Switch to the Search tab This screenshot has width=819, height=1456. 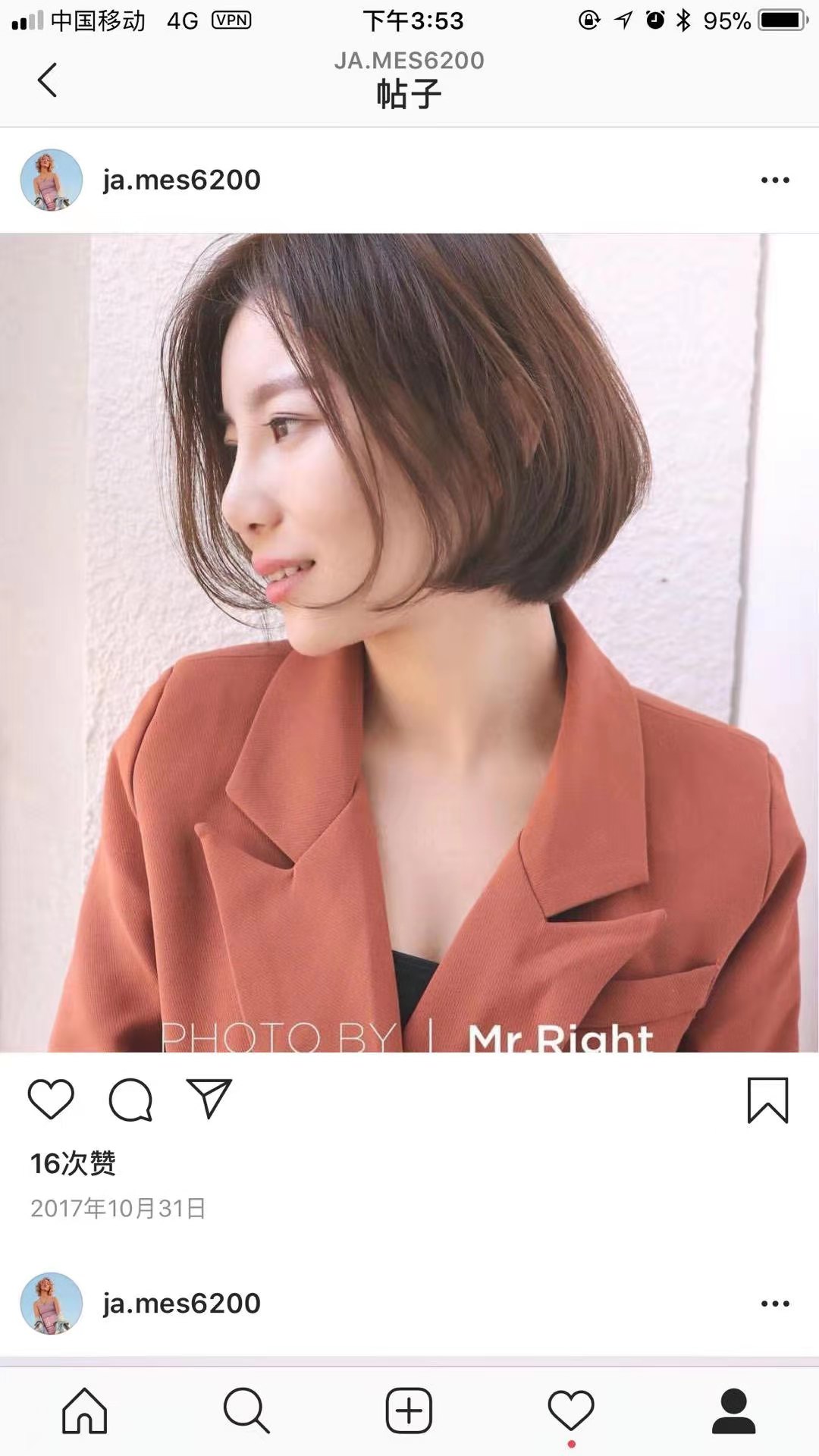coord(246,1411)
